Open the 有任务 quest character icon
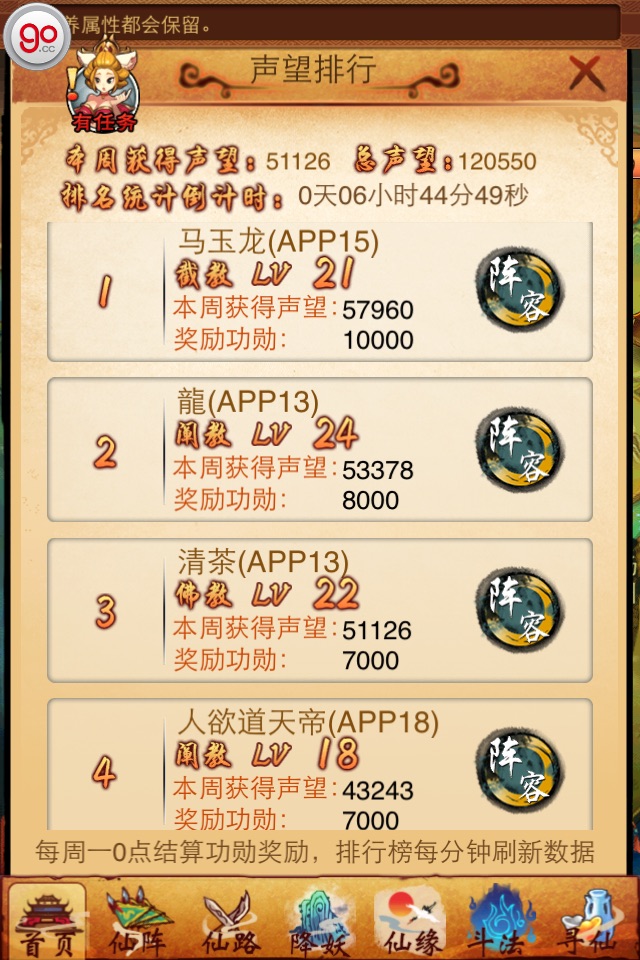Screen dimensions: 640x960 [102, 92]
